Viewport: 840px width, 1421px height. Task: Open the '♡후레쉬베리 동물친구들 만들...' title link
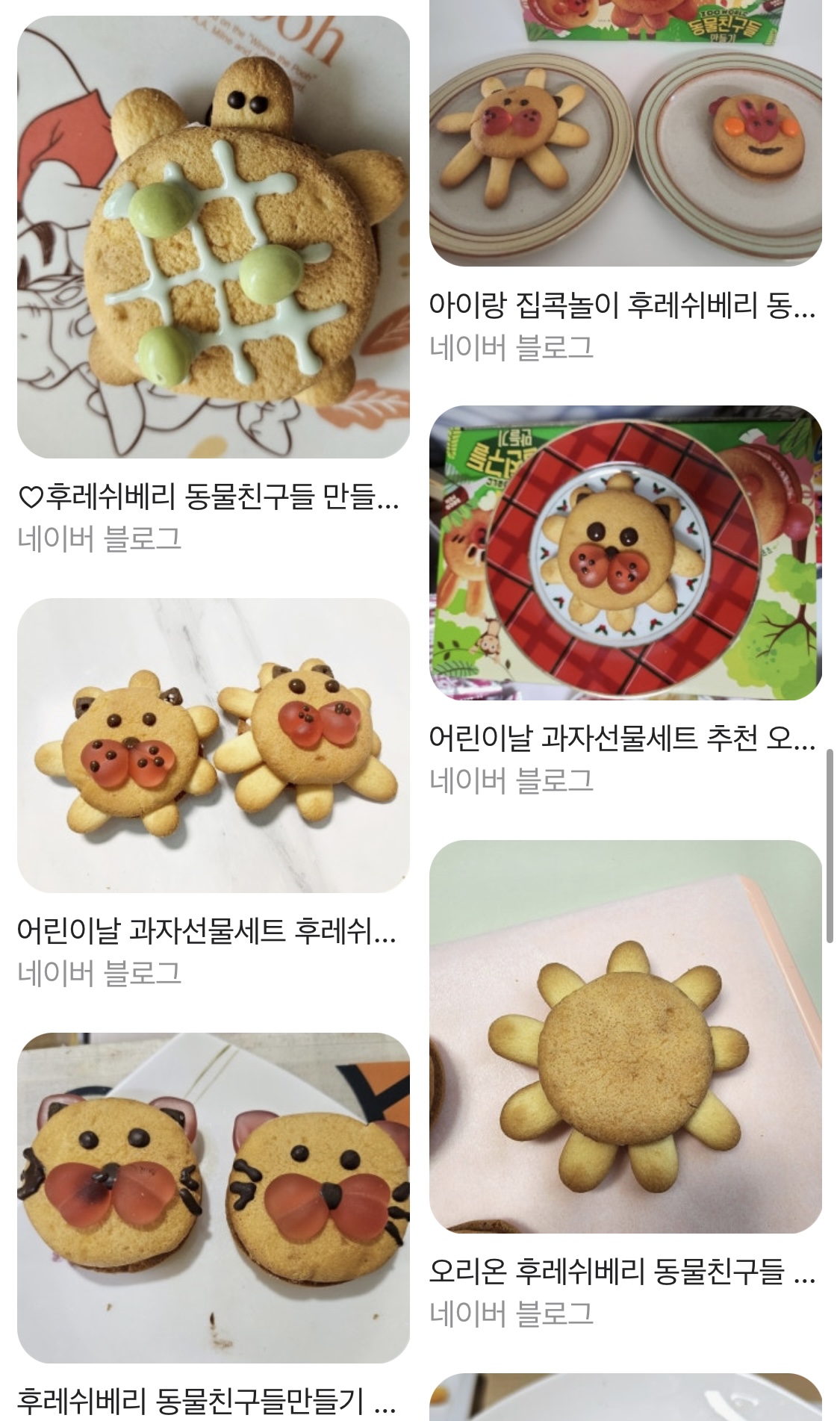[x=208, y=497]
